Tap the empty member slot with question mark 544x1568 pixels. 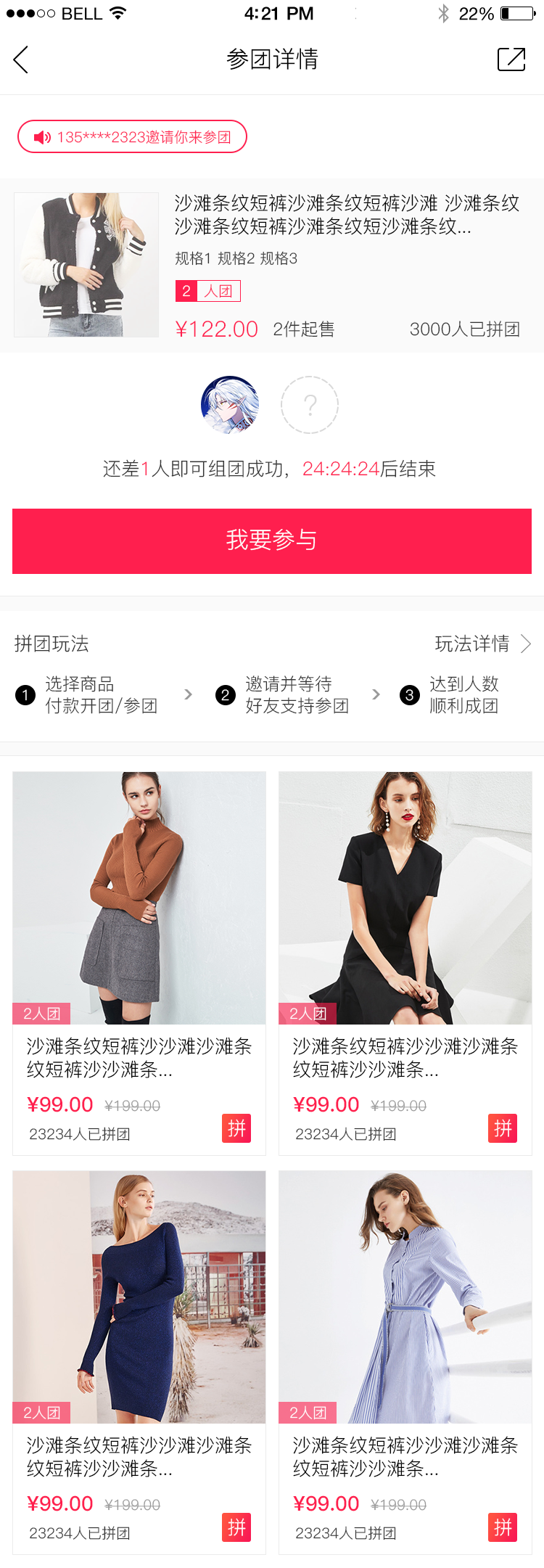click(310, 405)
